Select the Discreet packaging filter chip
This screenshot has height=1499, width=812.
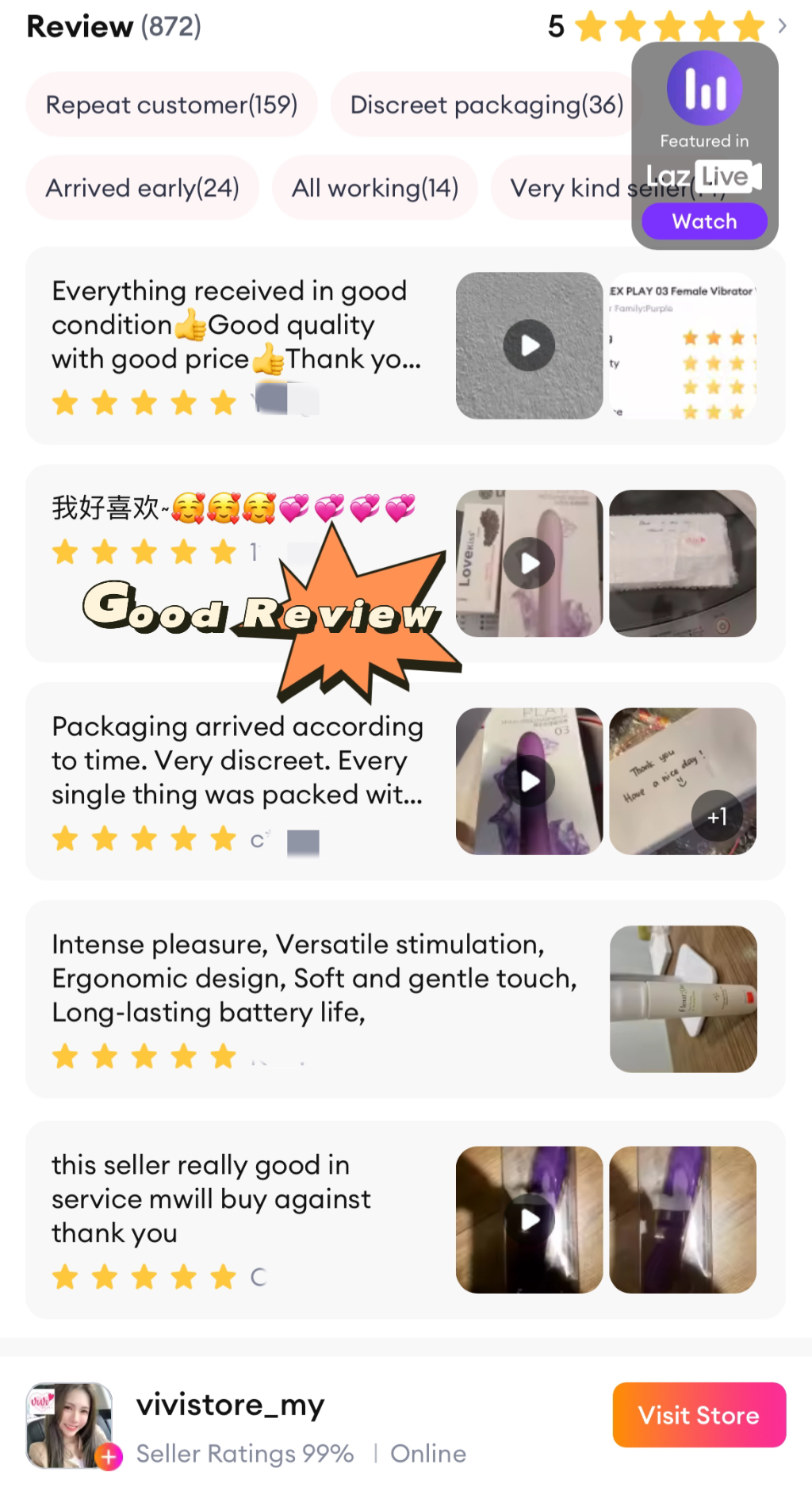click(486, 105)
